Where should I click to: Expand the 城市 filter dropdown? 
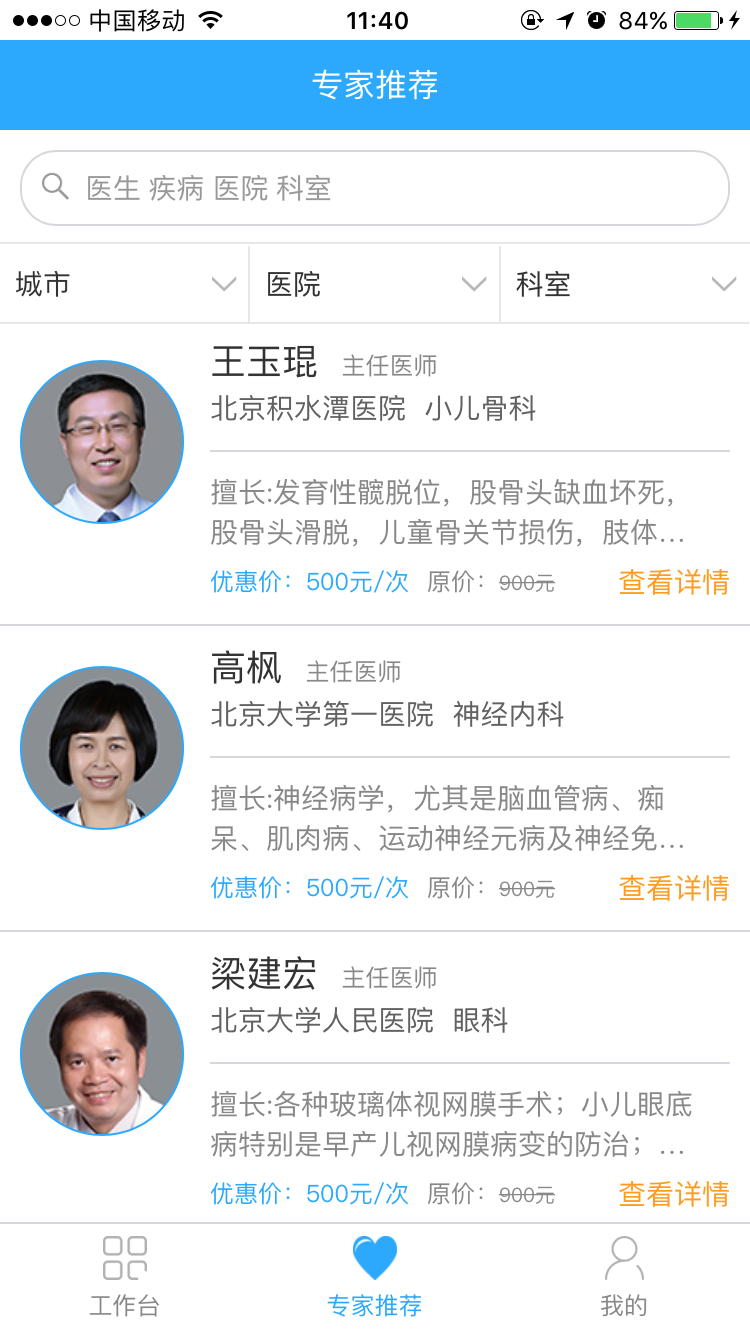pos(125,284)
